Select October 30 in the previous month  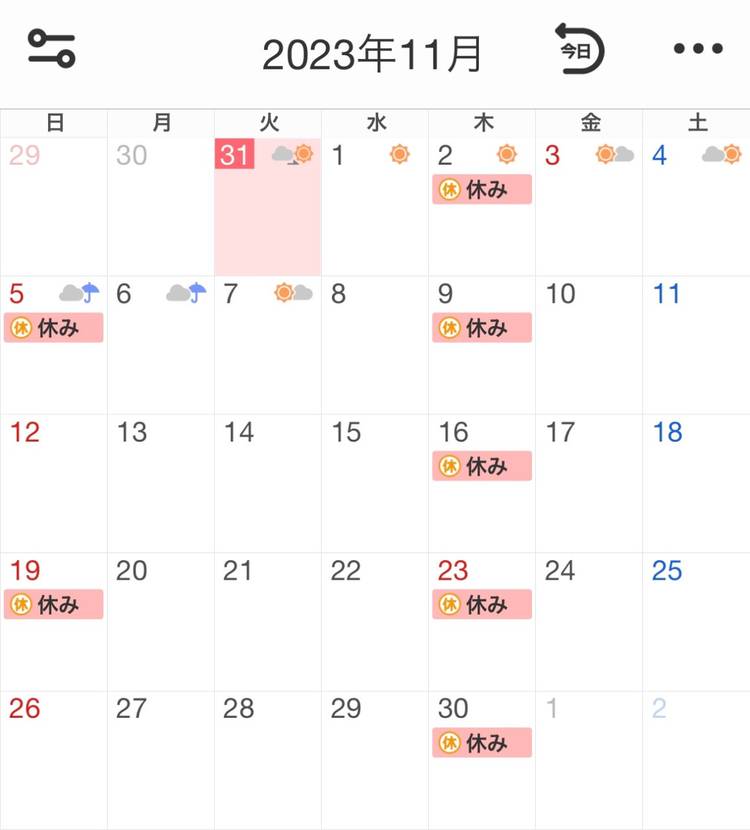point(160,207)
